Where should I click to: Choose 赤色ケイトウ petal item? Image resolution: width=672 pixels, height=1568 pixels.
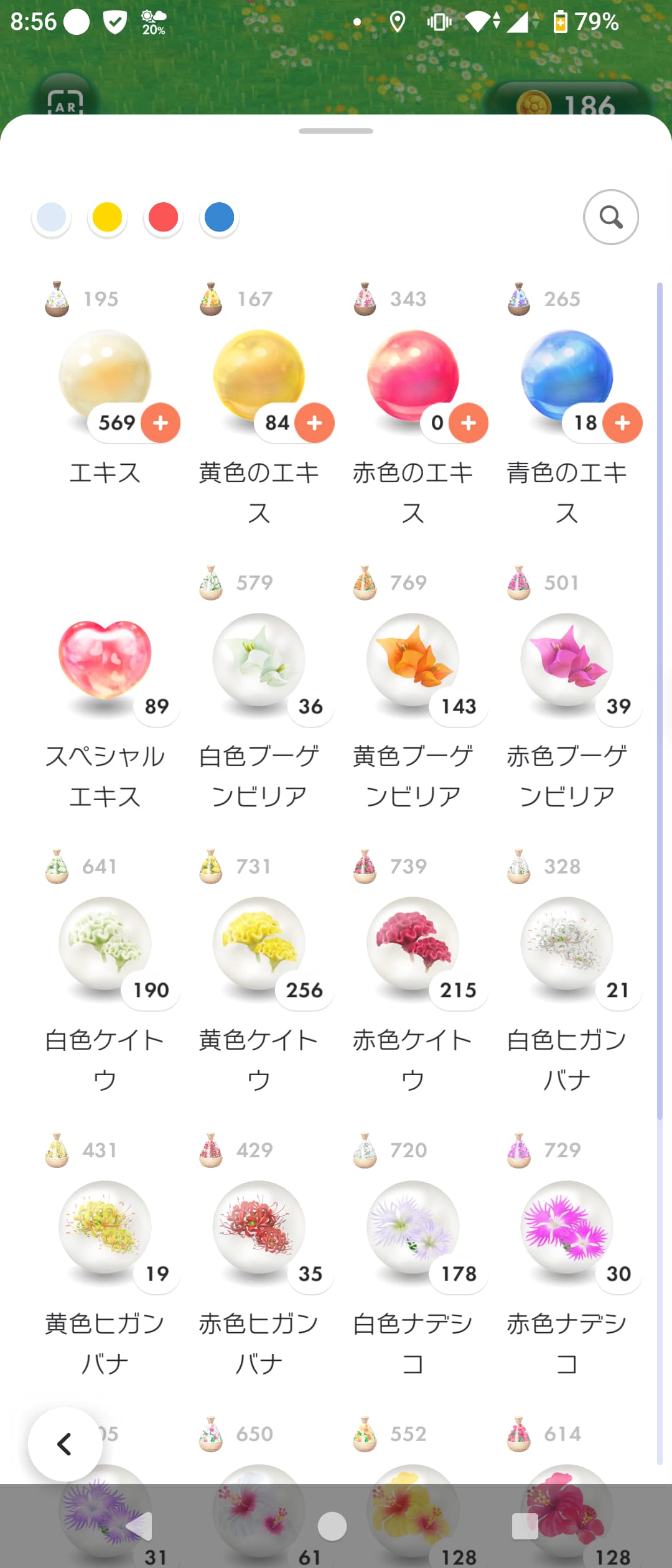click(413, 945)
